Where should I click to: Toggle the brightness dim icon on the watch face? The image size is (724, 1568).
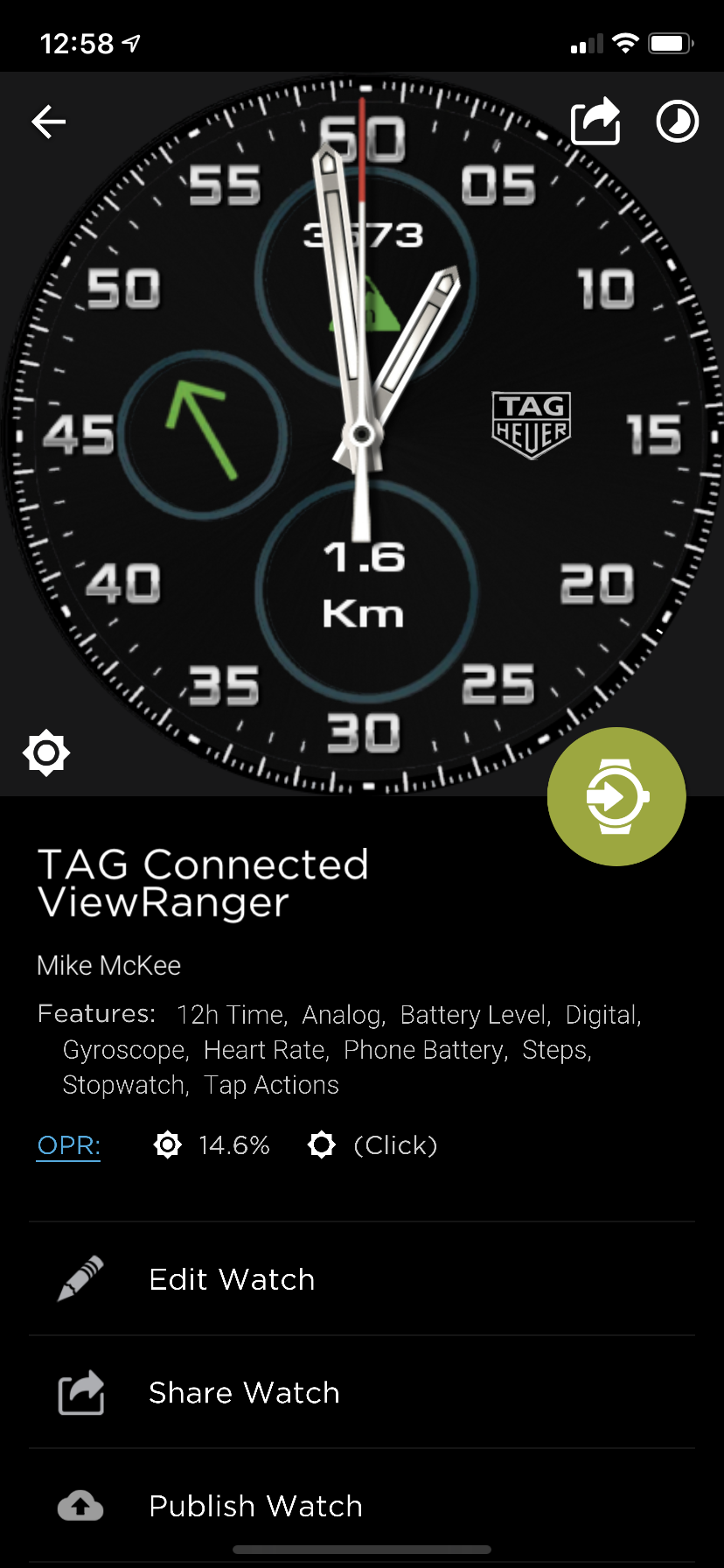tap(46, 752)
